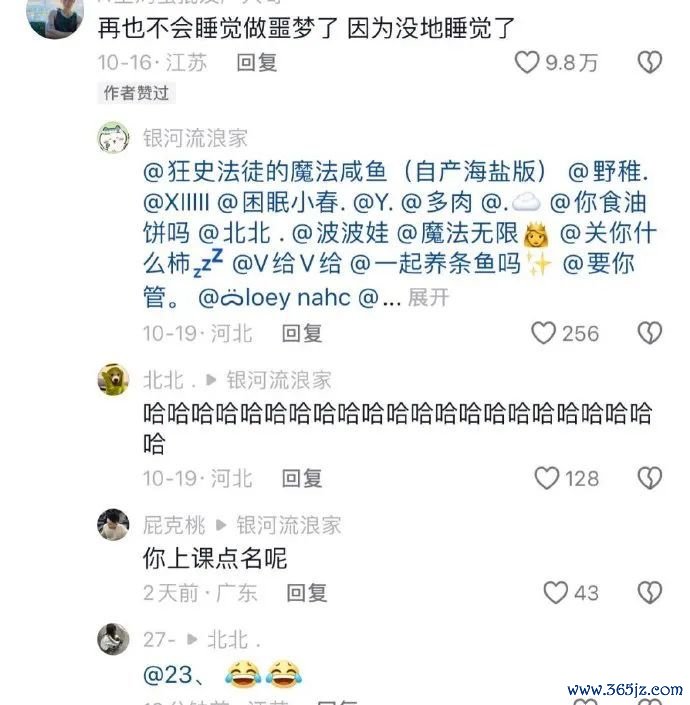Image resolution: width=690 pixels, height=705 pixels.
Task: Dislike 北北's 哈哈哈 comment
Action: tap(650, 478)
